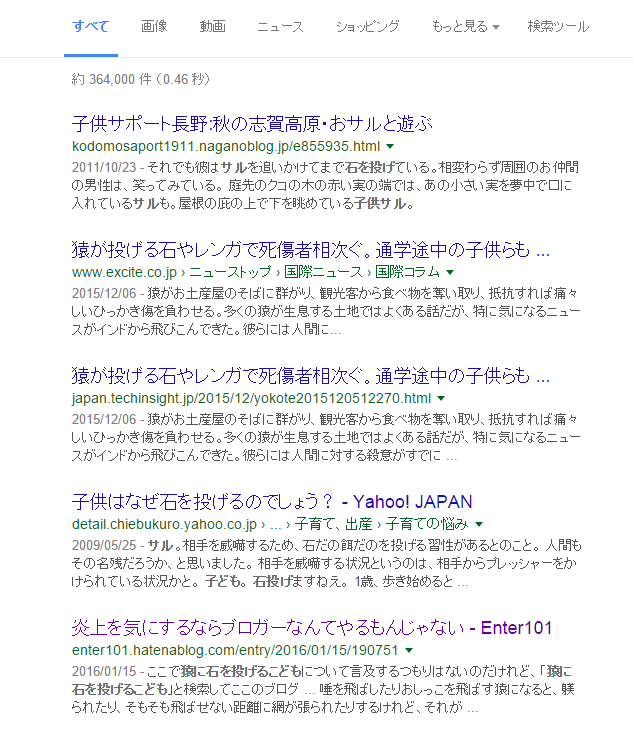Switch to the 動画 tab
This screenshot has height=733, width=633.
[212, 26]
